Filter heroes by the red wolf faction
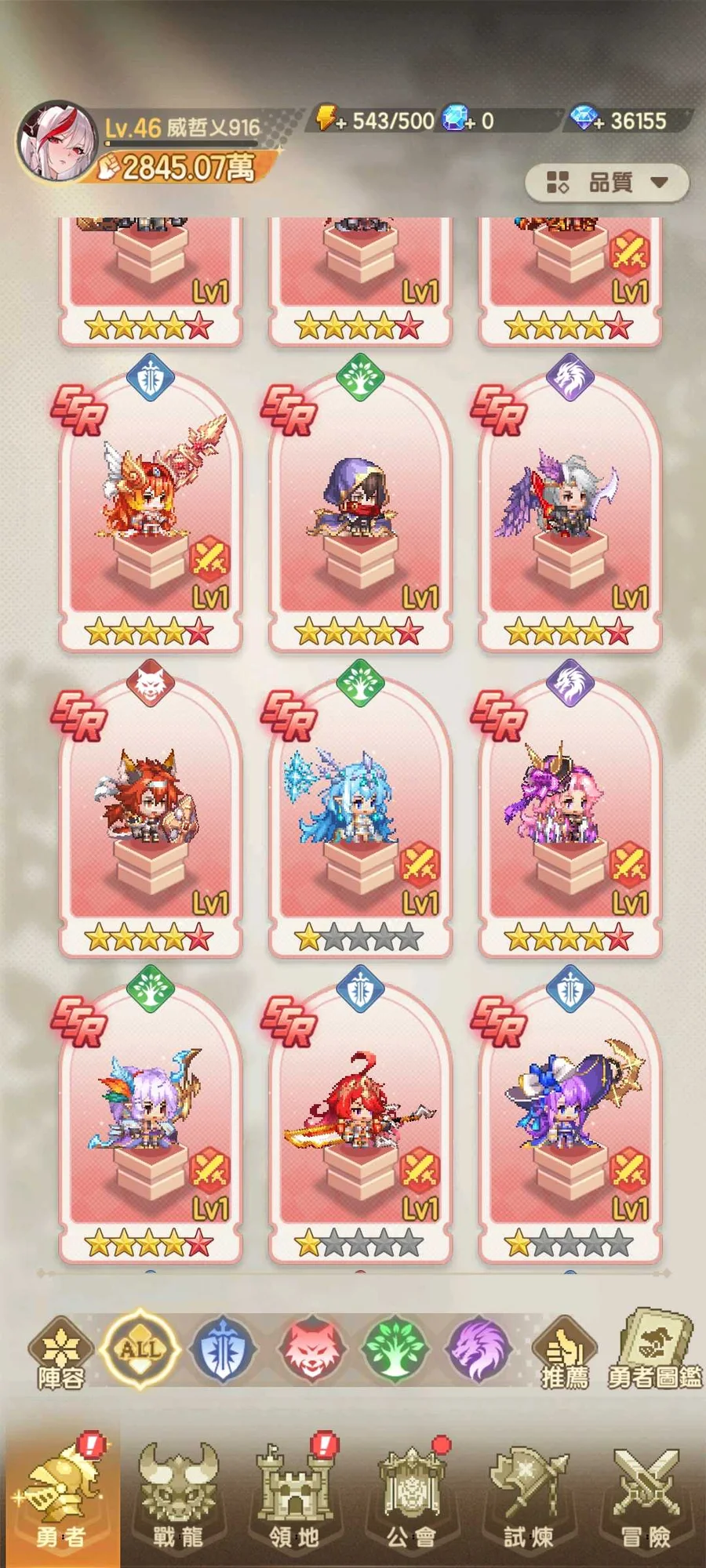The height and width of the screenshot is (1568, 706). tap(311, 1350)
